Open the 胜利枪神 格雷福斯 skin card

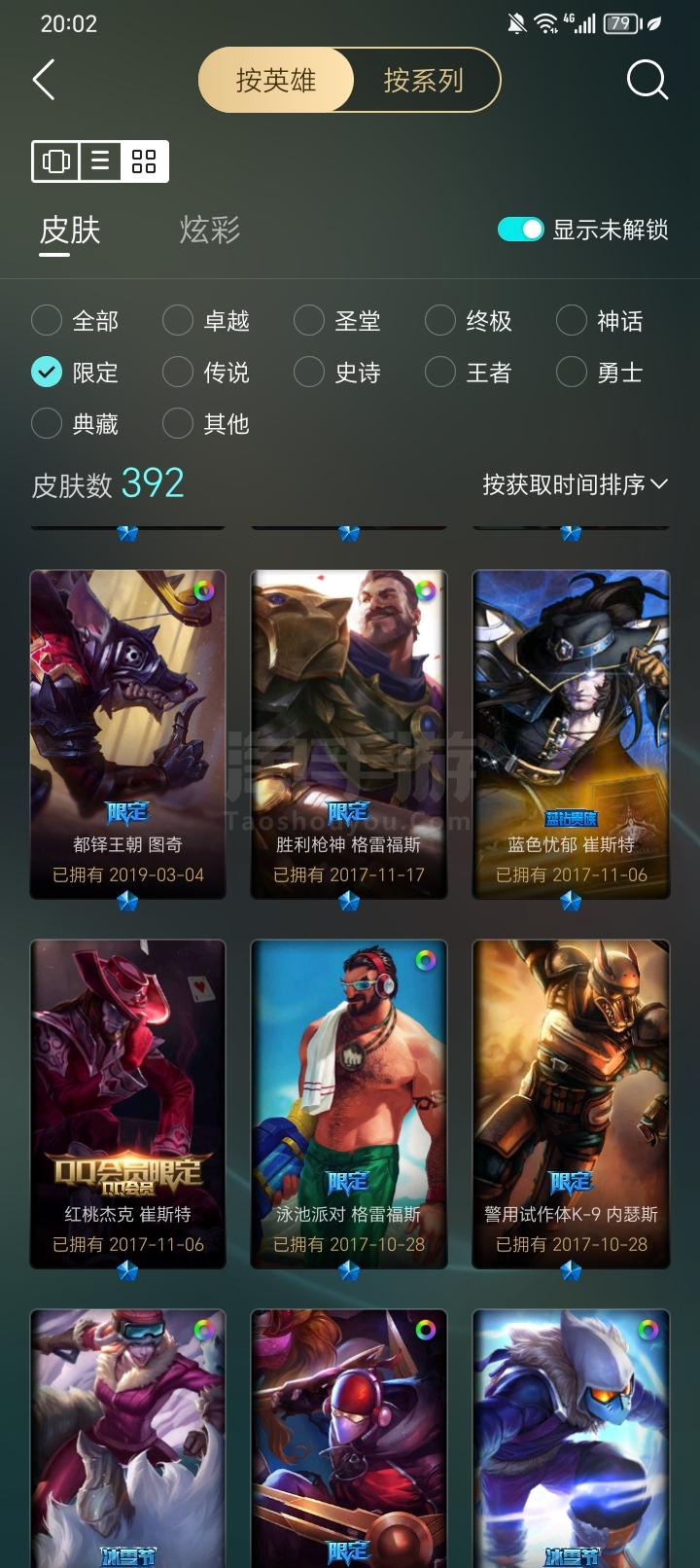(x=349, y=734)
